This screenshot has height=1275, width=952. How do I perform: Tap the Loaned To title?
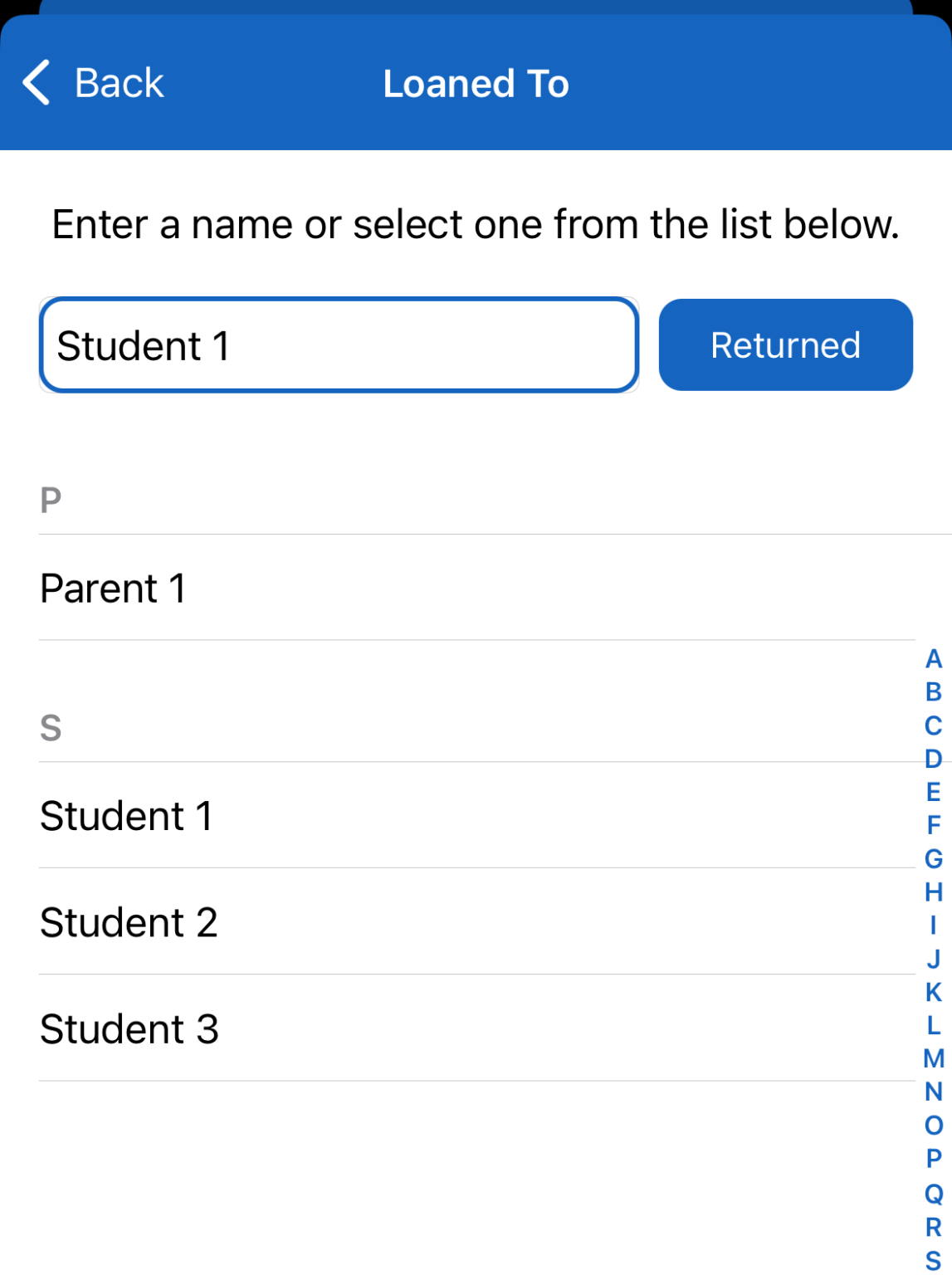point(476,82)
